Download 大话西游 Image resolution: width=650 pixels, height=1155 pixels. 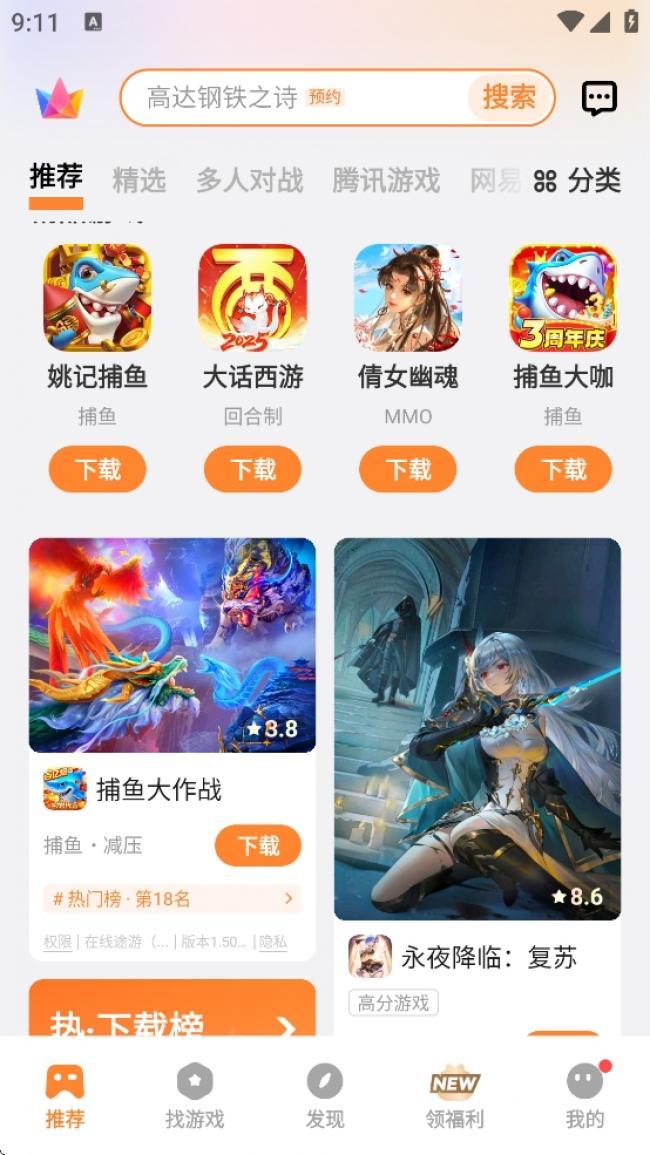(252, 469)
